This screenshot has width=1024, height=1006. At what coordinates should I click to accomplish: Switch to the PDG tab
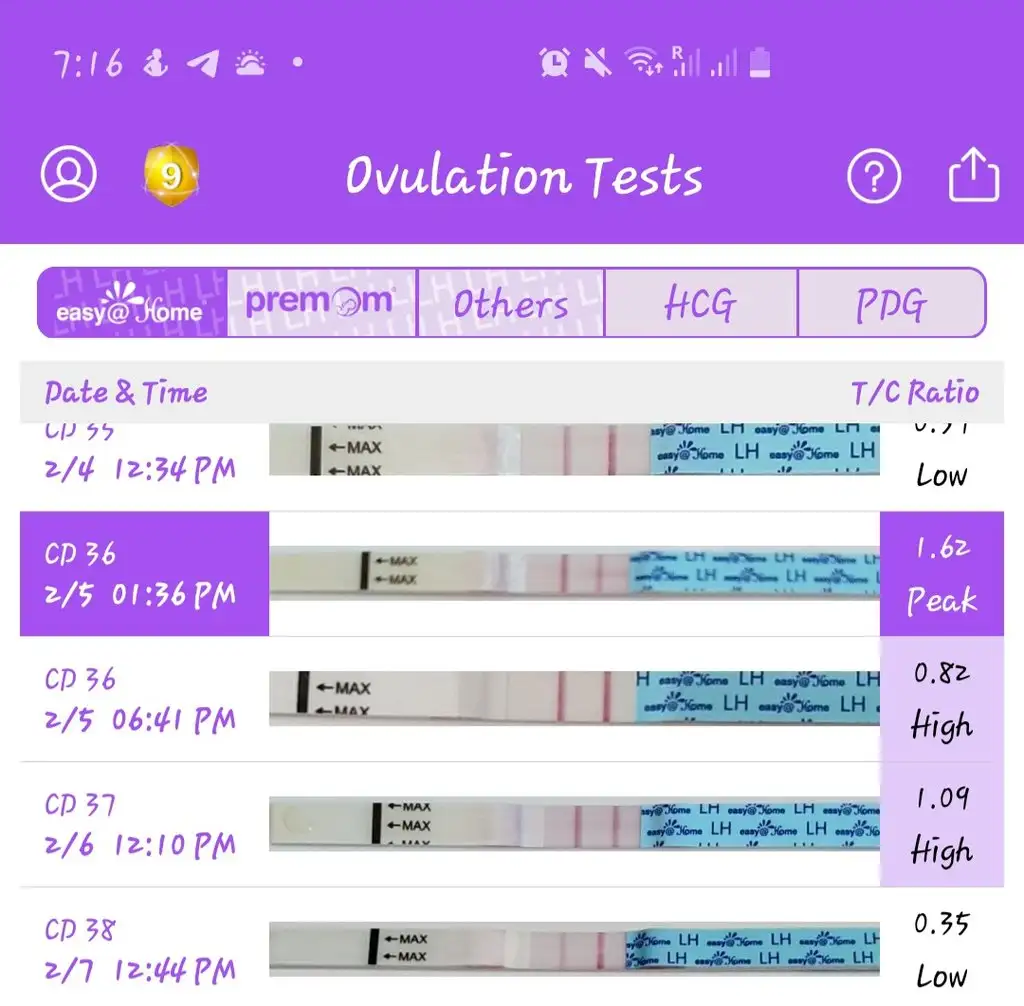[x=891, y=303]
